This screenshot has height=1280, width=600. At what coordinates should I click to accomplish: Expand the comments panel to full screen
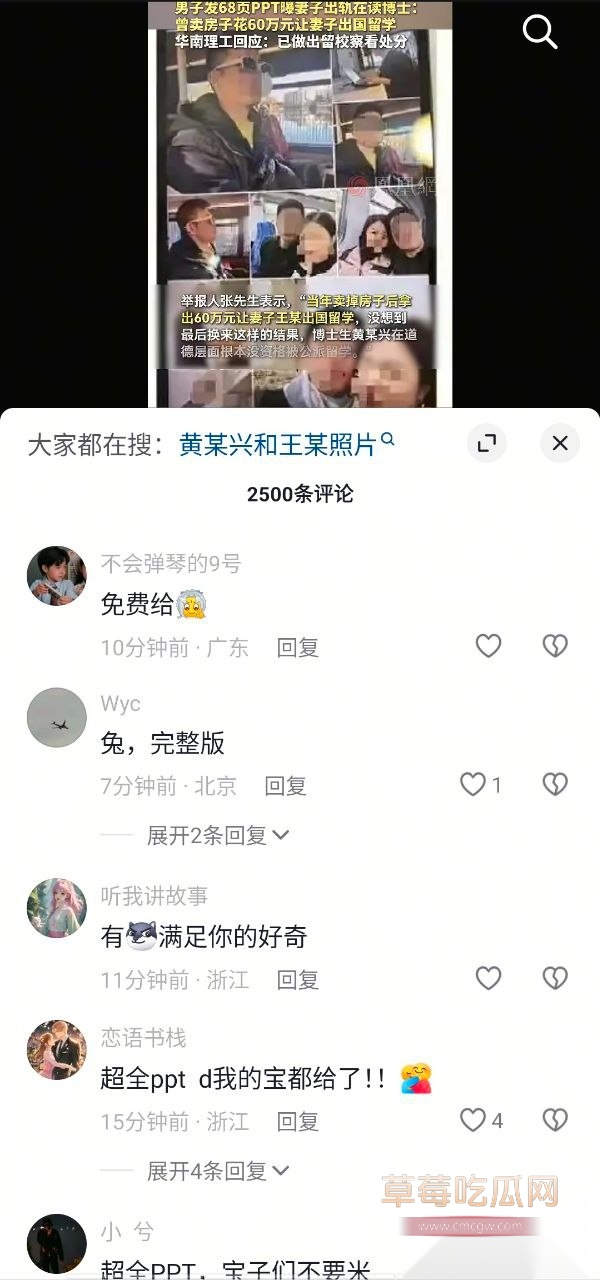coord(487,443)
